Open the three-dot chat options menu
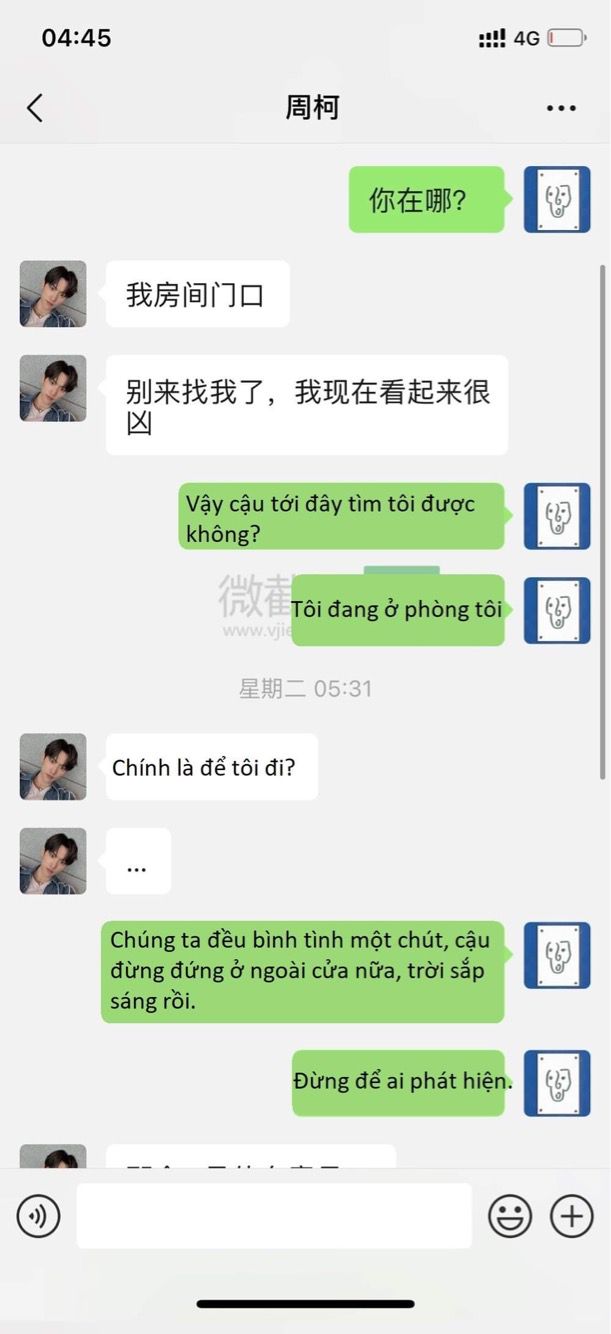611x1334 pixels. pyautogui.click(x=561, y=108)
